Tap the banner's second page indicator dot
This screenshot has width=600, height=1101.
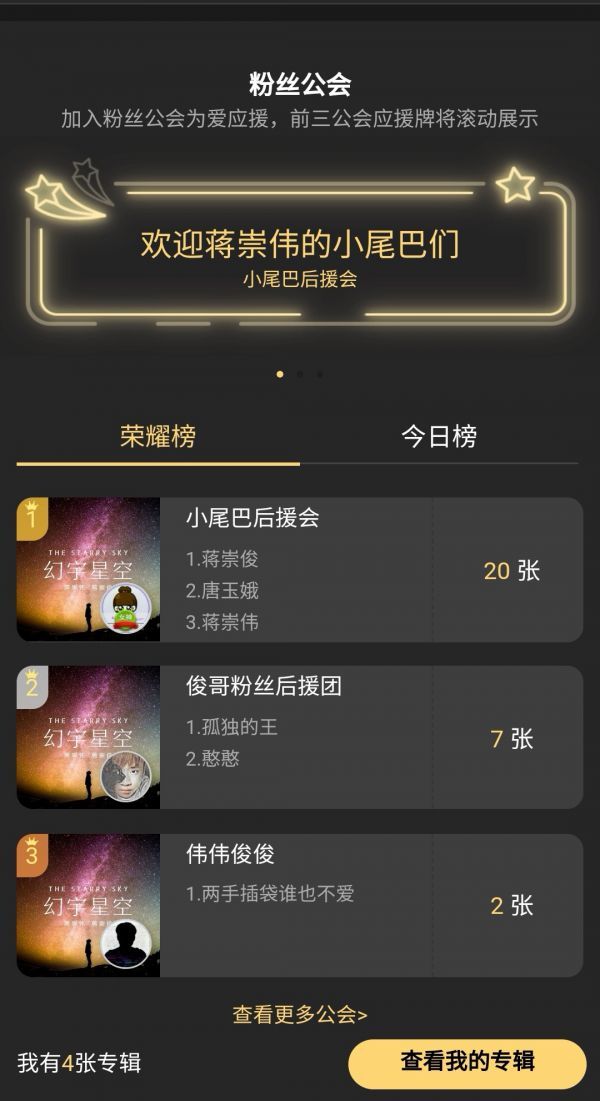coord(300,375)
